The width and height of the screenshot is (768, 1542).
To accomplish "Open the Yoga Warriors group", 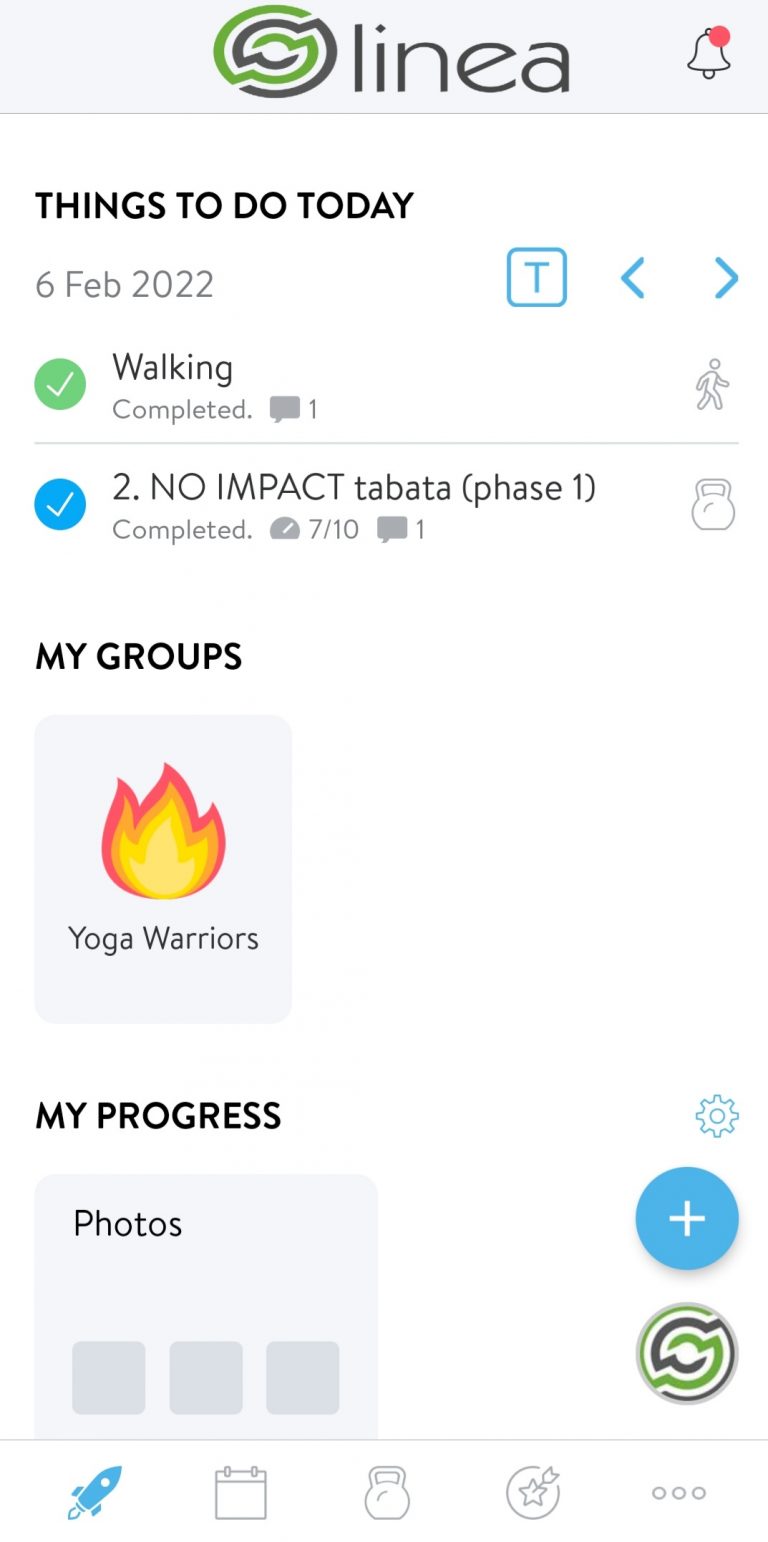I will pyautogui.click(x=163, y=868).
